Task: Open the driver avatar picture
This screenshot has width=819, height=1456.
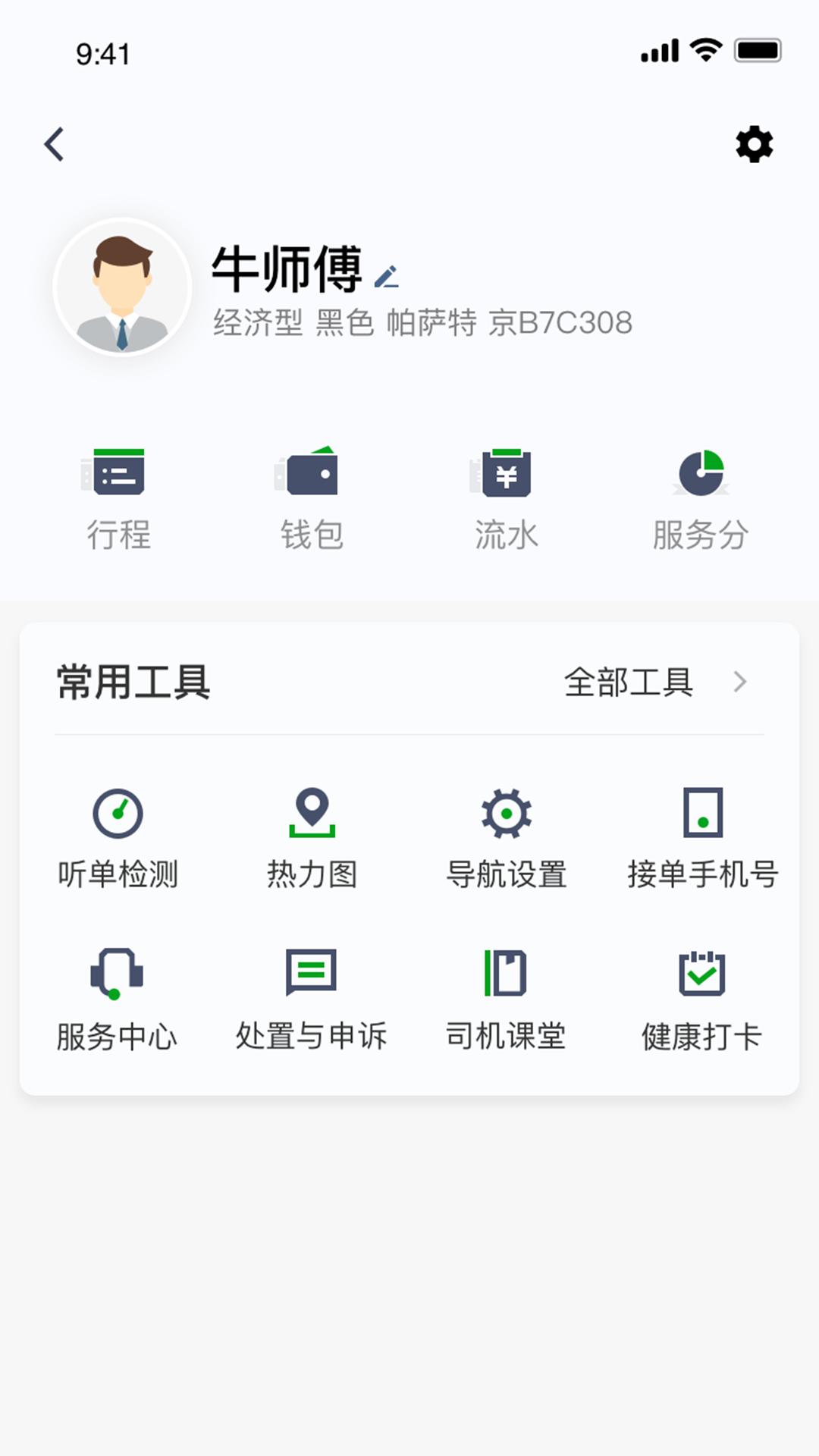Action: click(121, 288)
